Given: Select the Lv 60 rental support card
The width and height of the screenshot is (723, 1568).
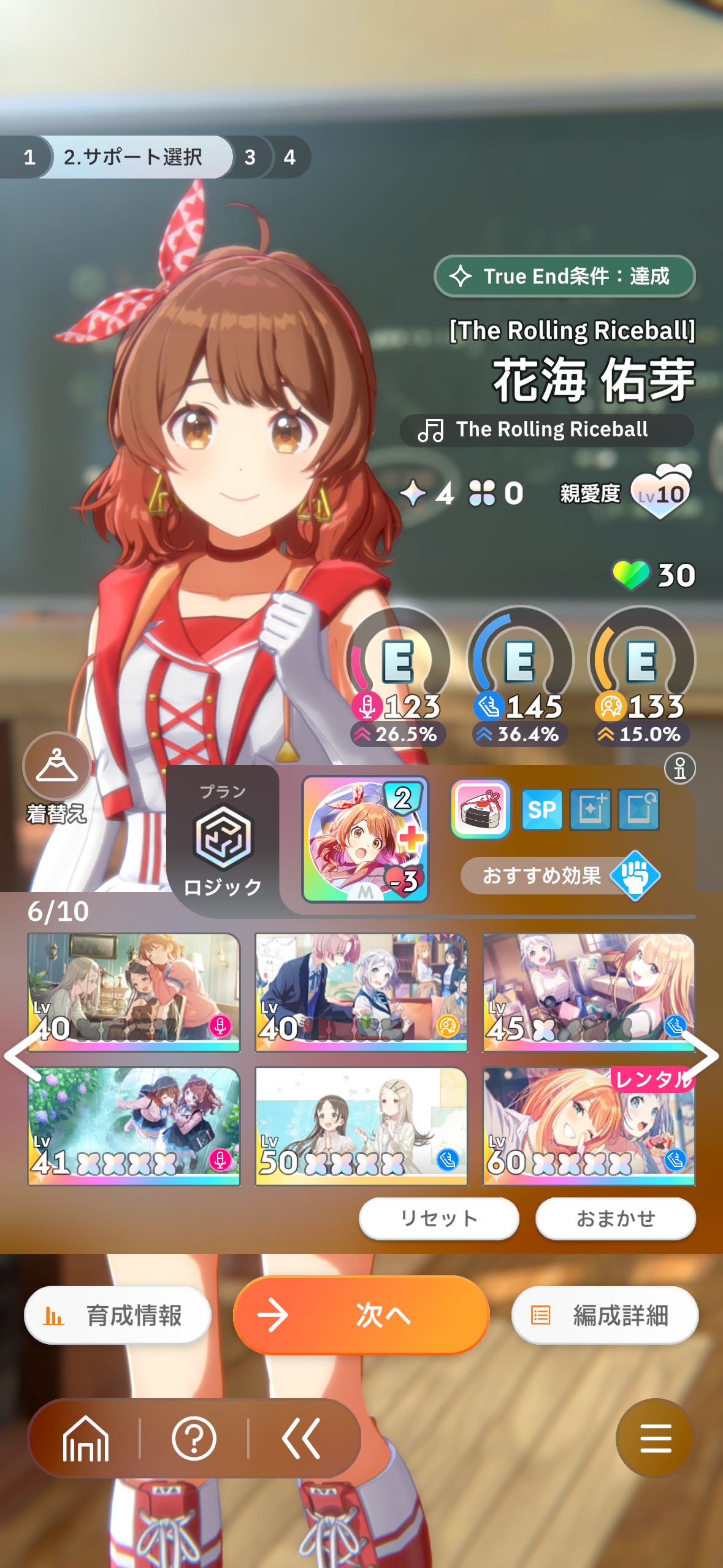Looking at the screenshot, I should click(588, 1126).
